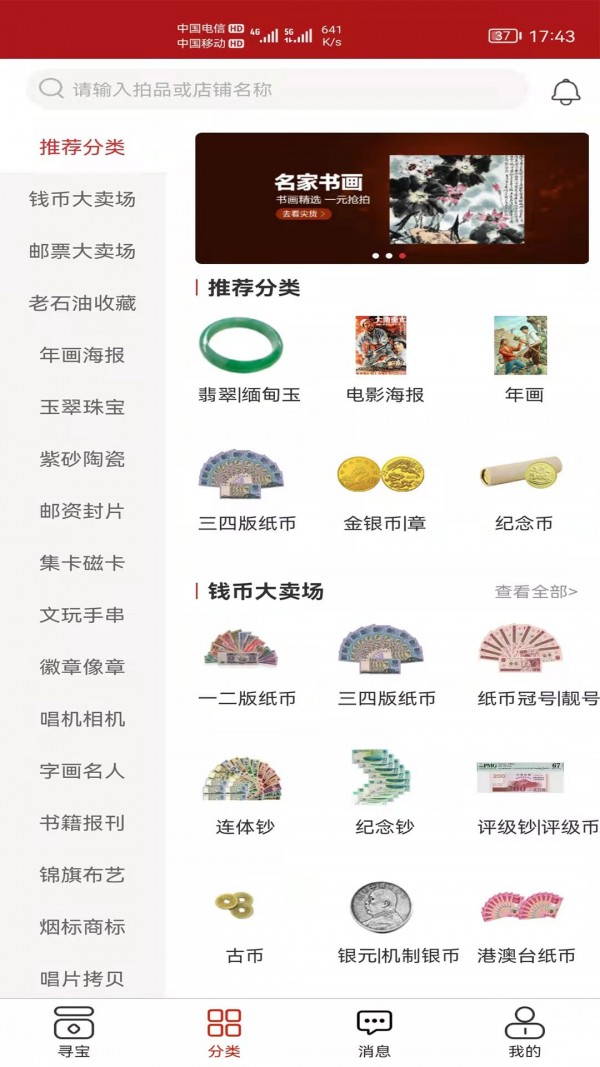View all items via 查看全部
The width and height of the screenshot is (600, 1067).
536,591
